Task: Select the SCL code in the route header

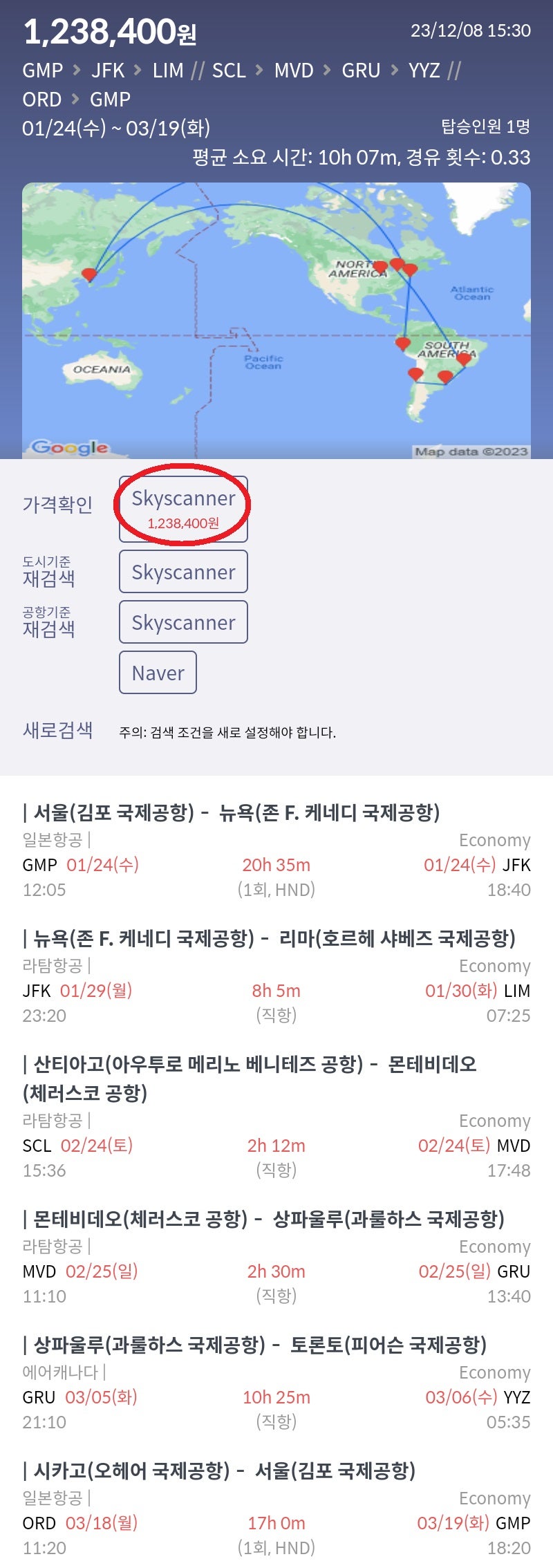Action: coord(227,70)
